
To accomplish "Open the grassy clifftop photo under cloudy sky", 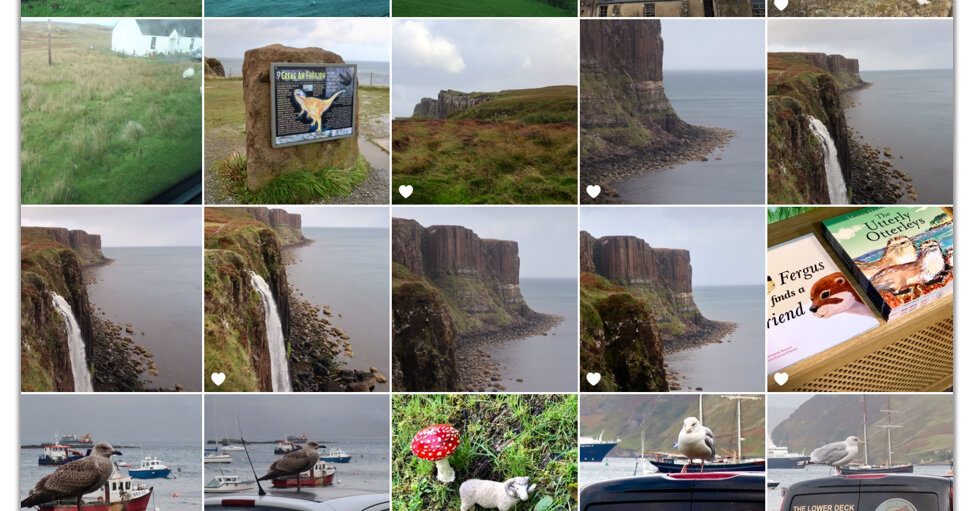I will [484, 111].
